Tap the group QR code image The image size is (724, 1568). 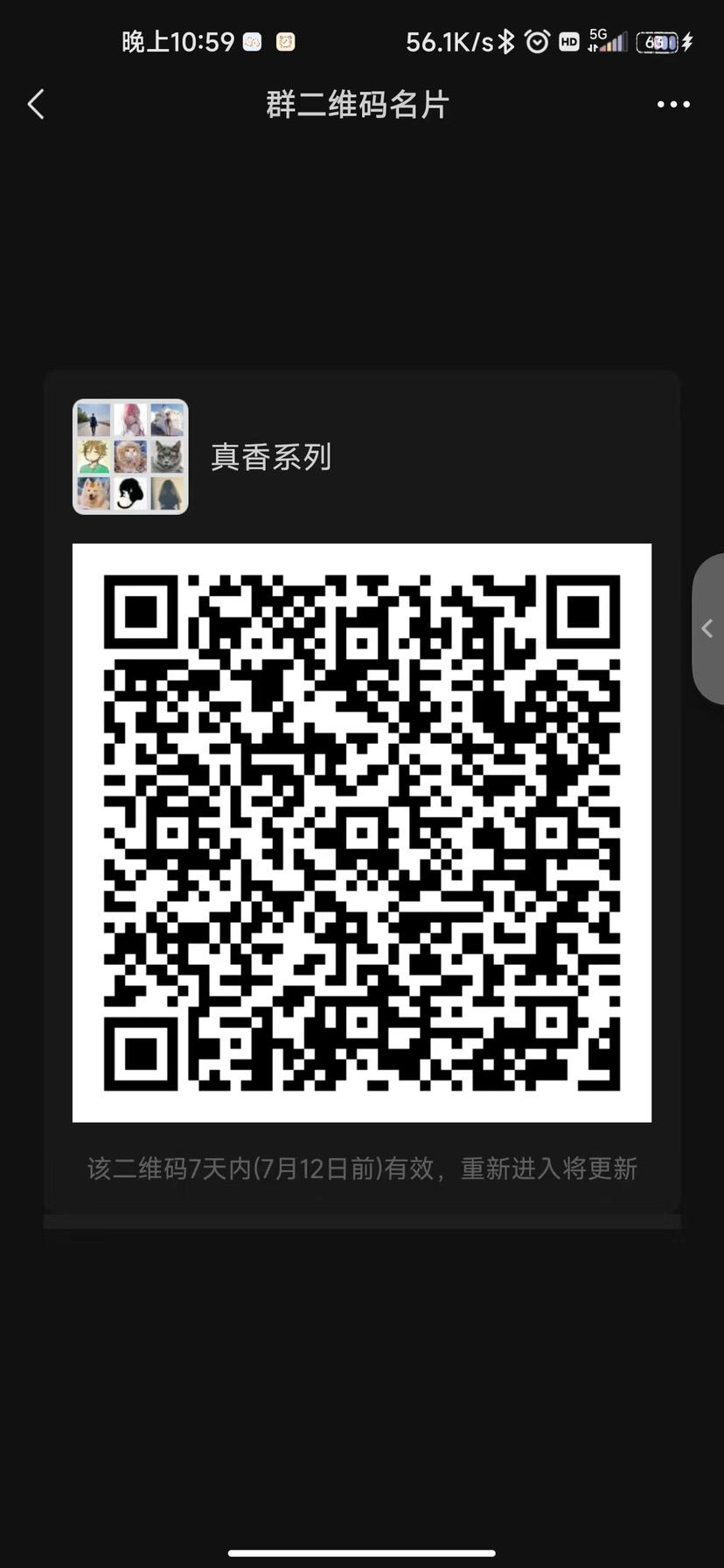pos(361,832)
